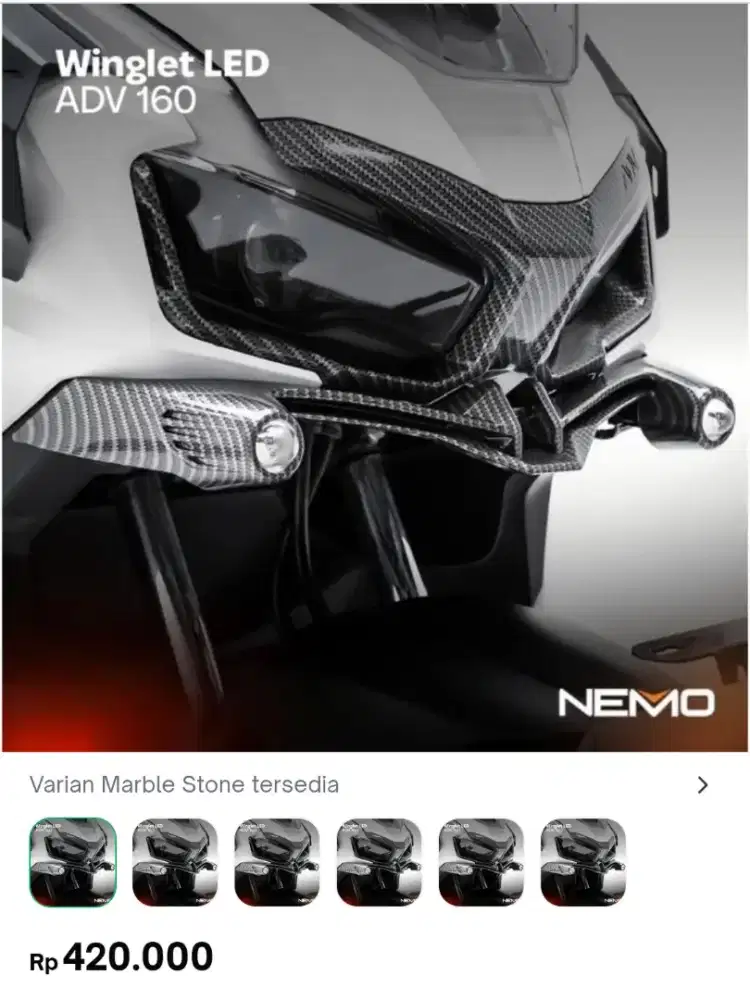The image size is (750, 1000).
Task: Open the main Winglet LED product image
Action: [375, 378]
